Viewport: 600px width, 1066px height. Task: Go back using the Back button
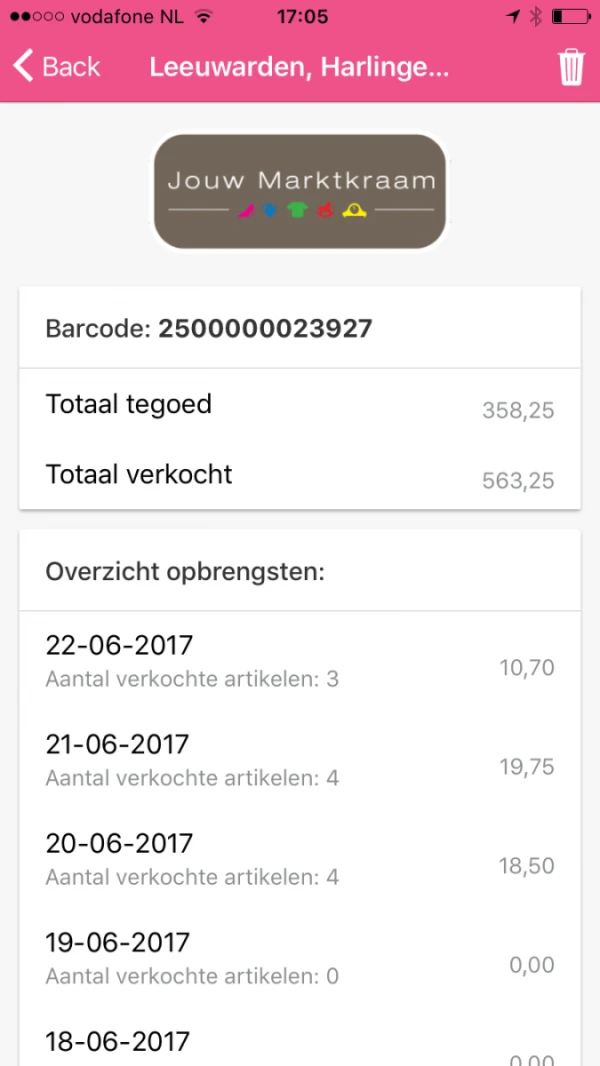point(56,67)
